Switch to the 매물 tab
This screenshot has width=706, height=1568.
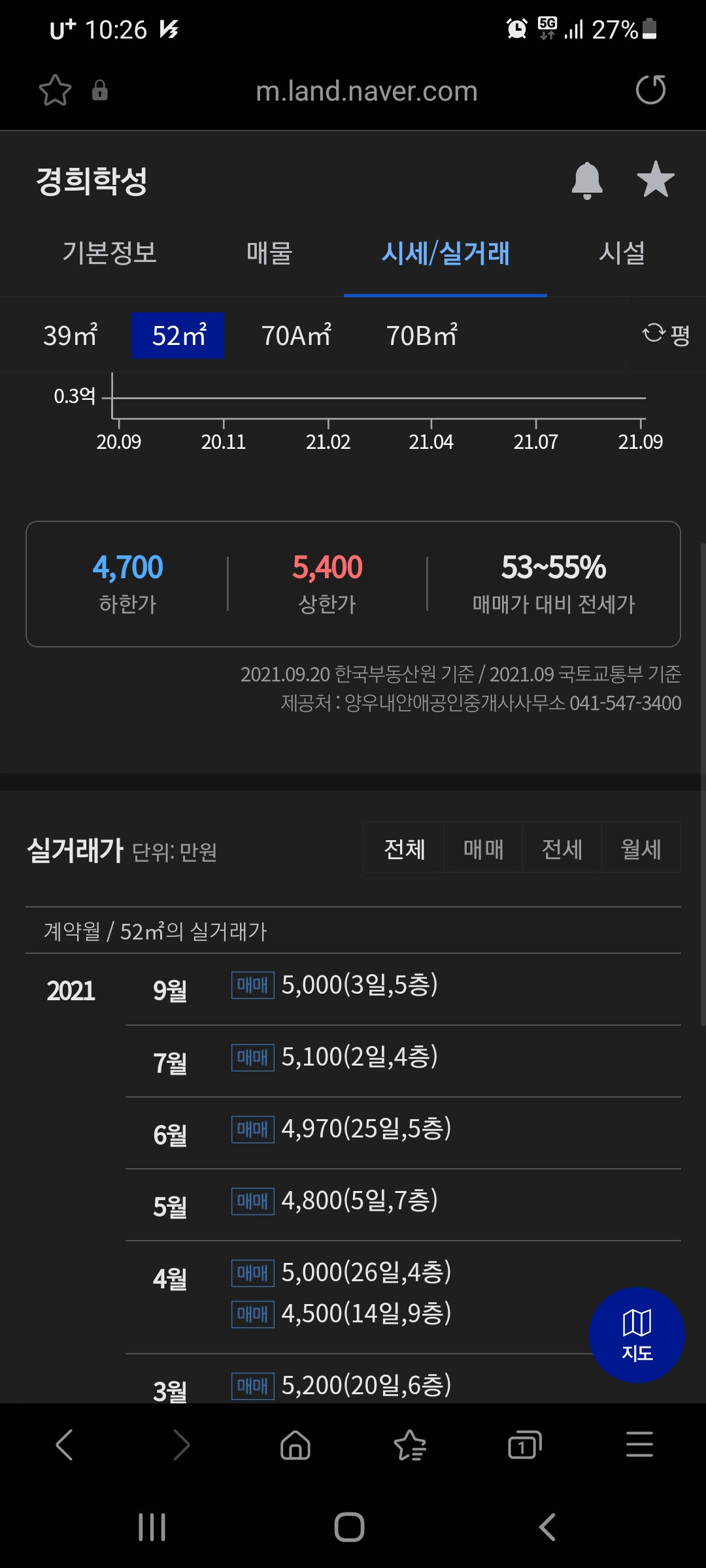tap(269, 253)
